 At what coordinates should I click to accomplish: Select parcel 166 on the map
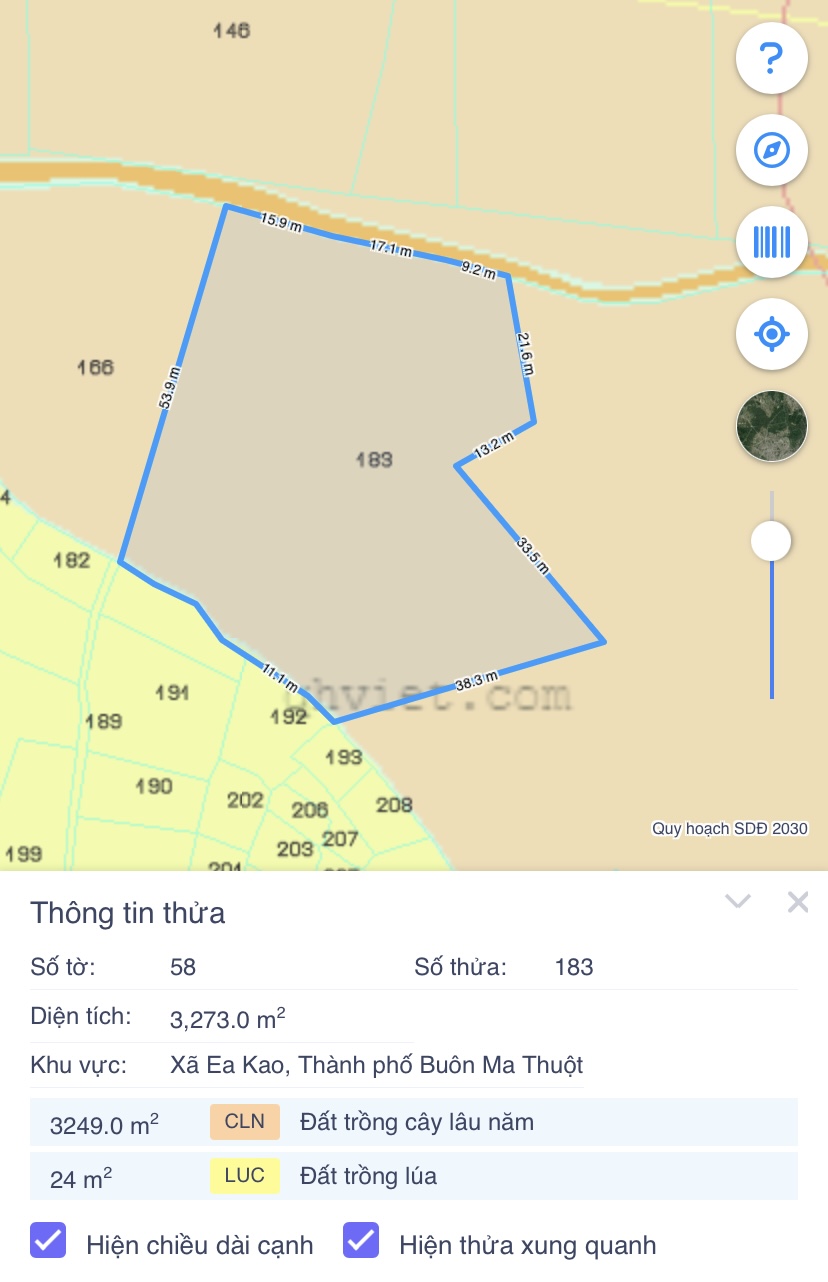(x=96, y=368)
